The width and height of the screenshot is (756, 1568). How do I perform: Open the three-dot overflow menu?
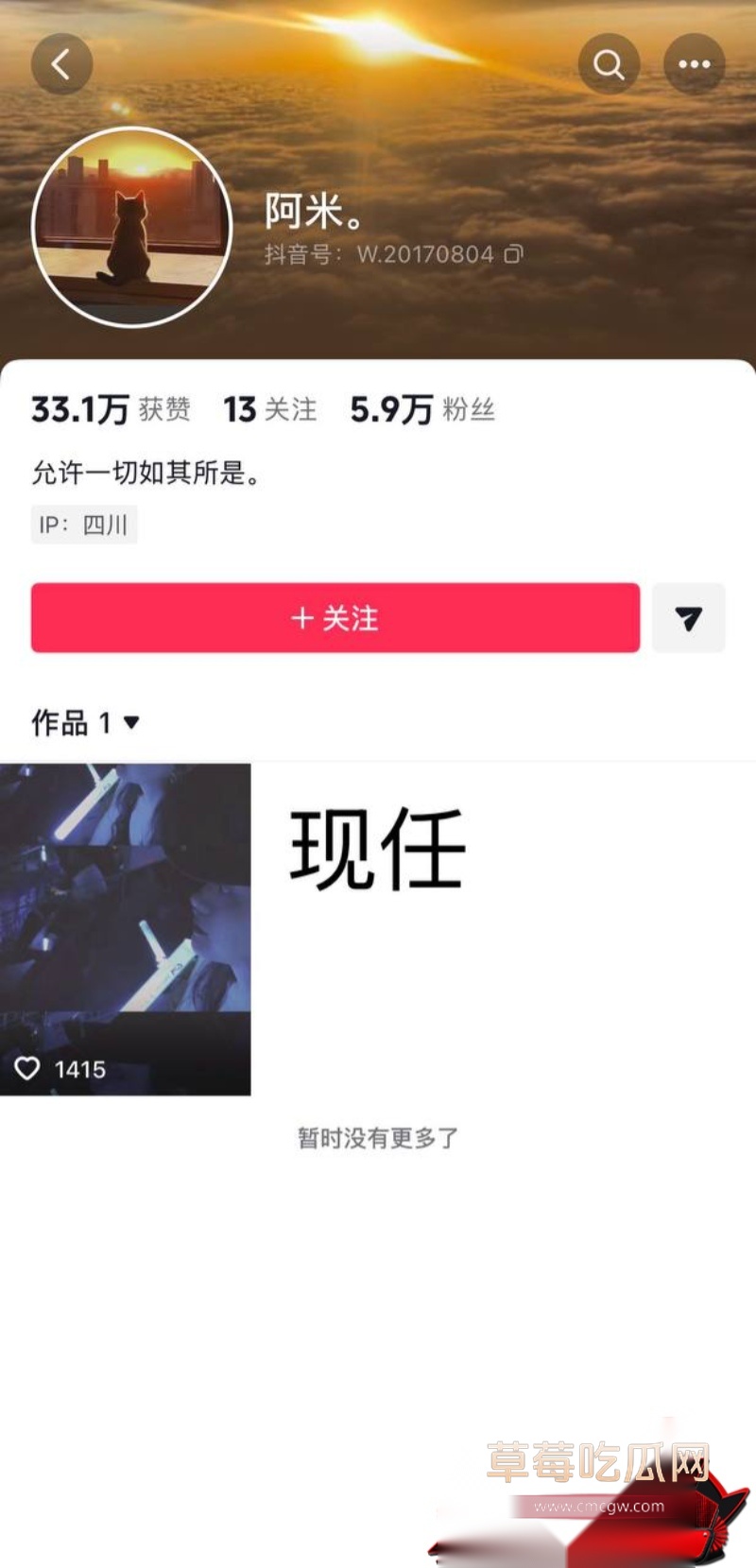[x=695, y=64]
